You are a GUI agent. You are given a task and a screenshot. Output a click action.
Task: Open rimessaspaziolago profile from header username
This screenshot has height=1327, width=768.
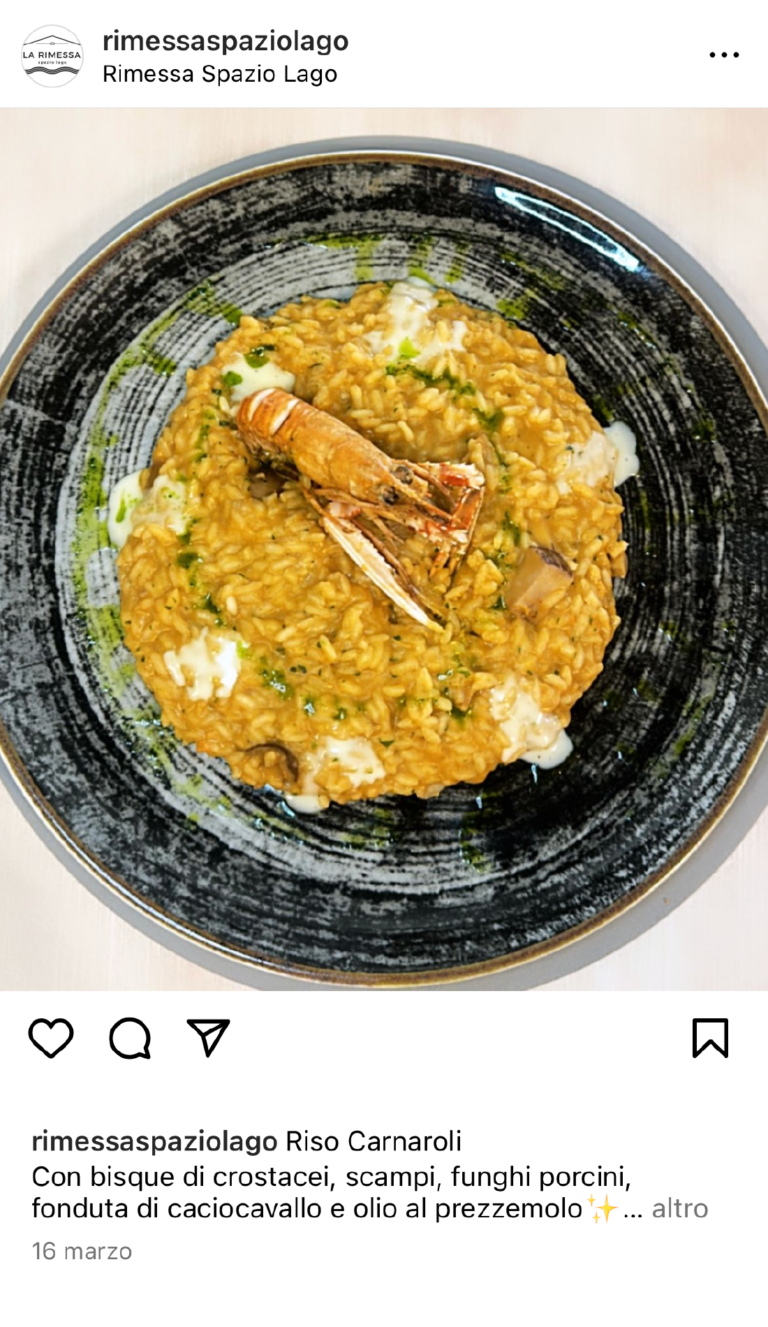coord(225,41)
